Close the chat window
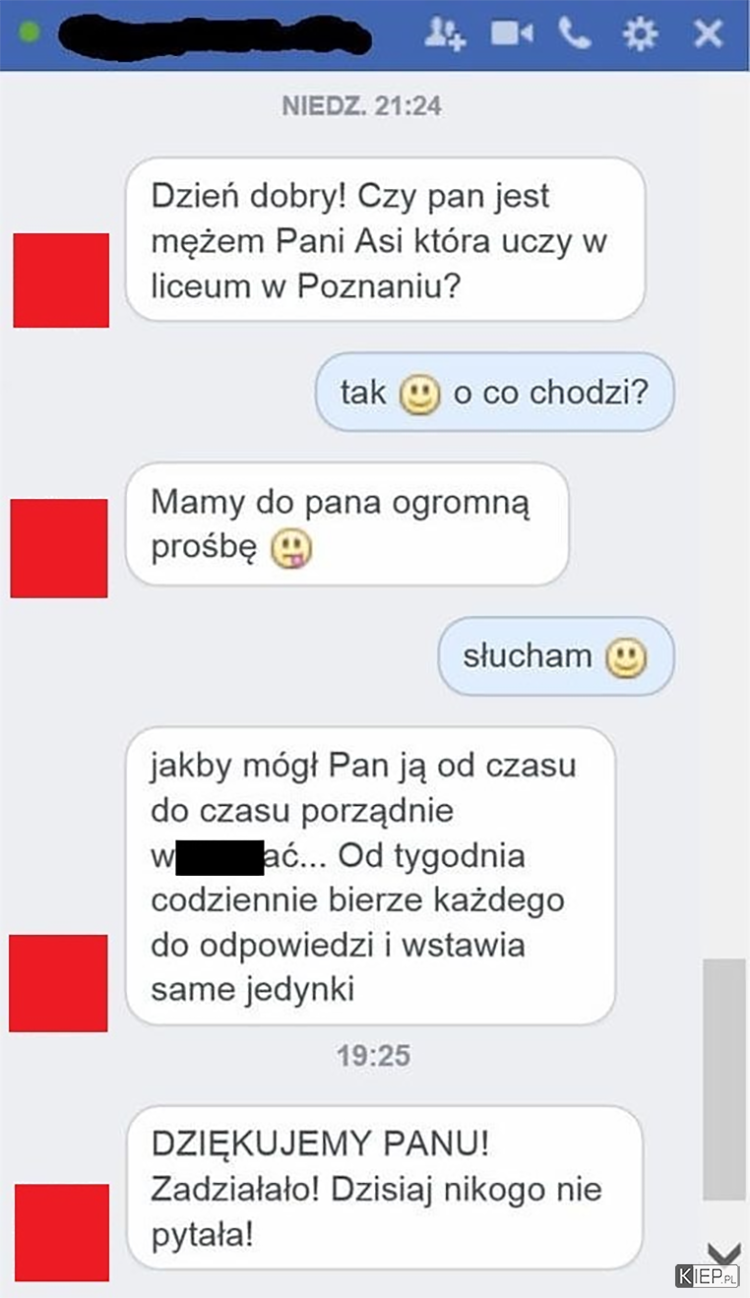The height and width of the screenshot is (1298, 750). coord(708,35)
